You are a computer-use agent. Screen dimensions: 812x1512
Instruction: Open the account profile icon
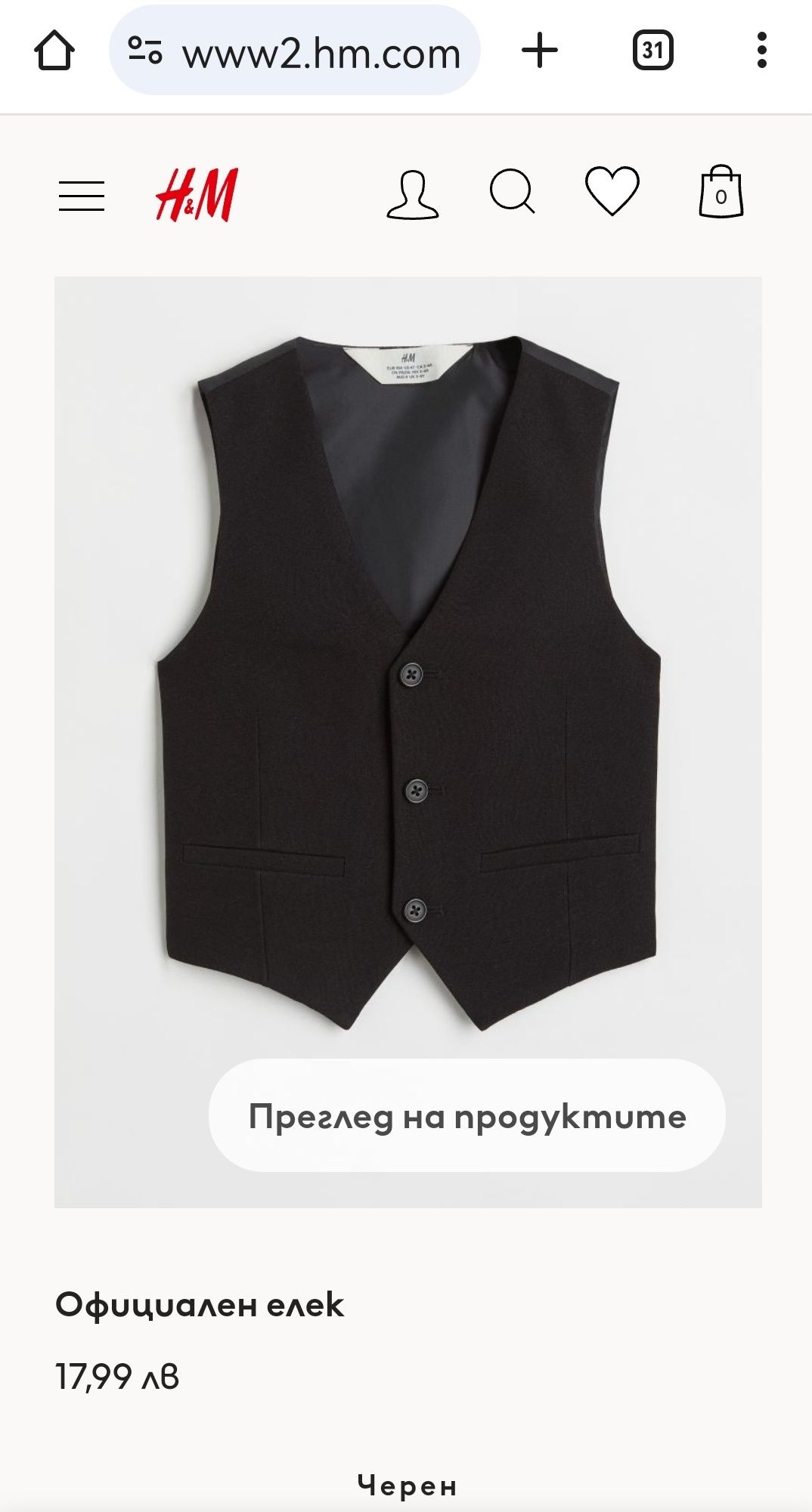coord(412,195)
